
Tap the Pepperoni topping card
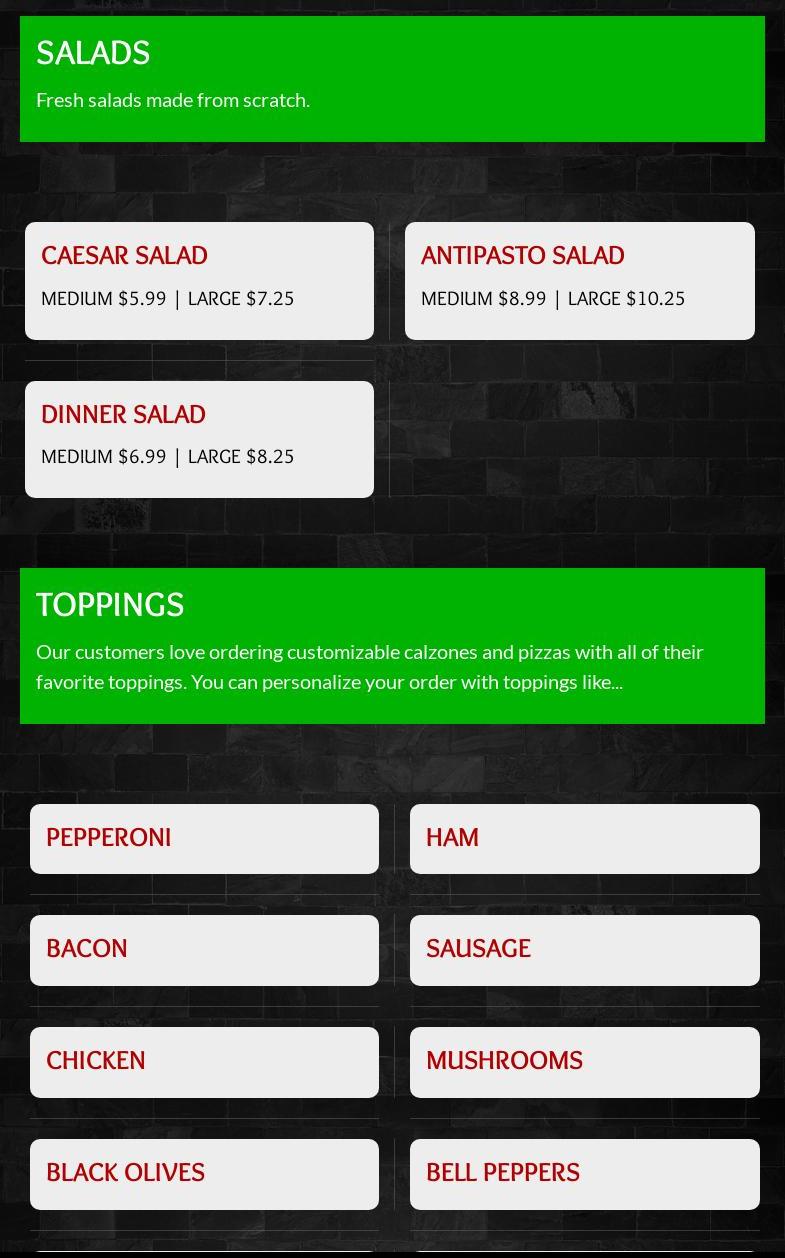coord(204,838)
